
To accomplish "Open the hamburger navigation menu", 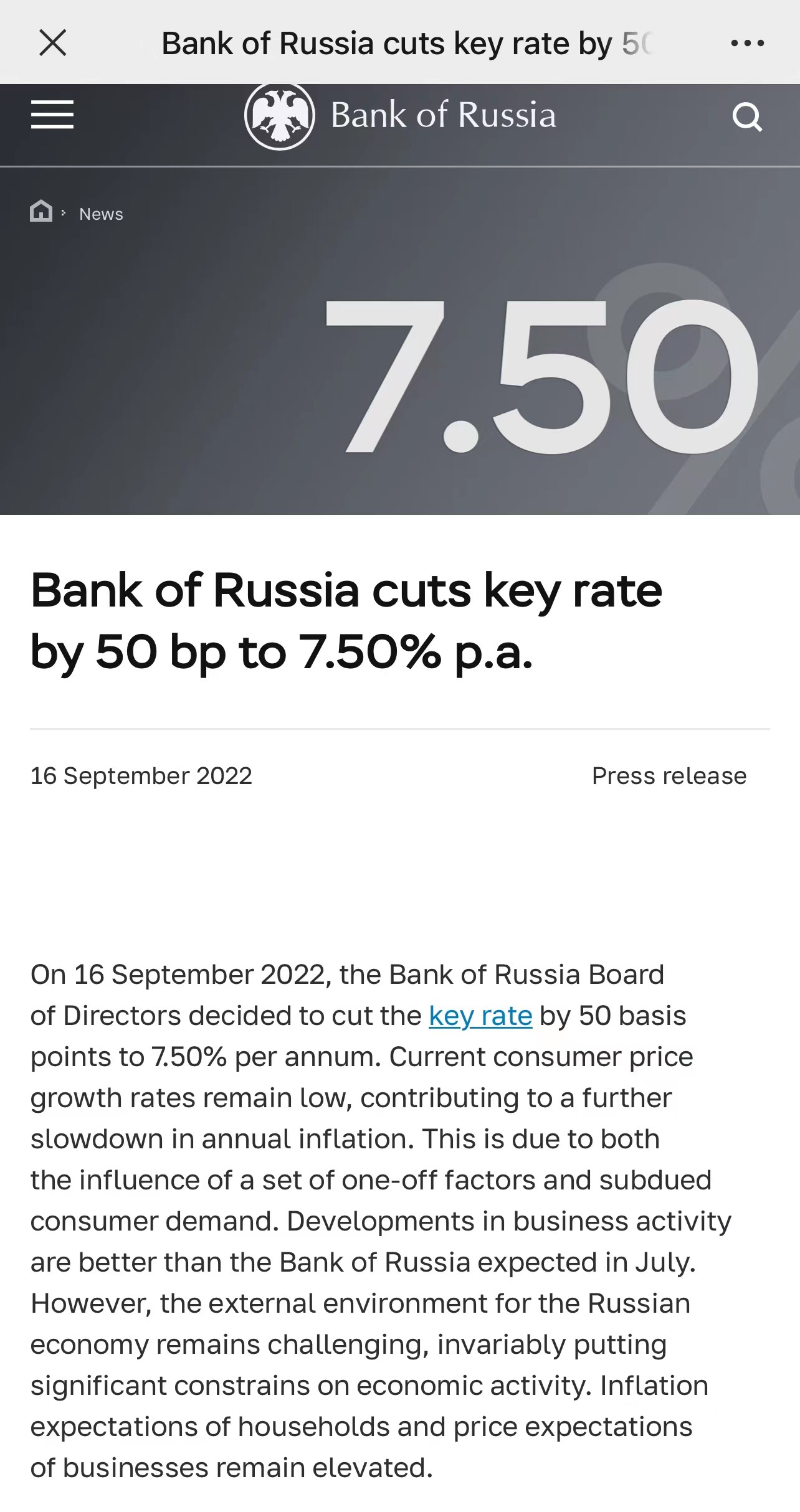I will [52, 115].
